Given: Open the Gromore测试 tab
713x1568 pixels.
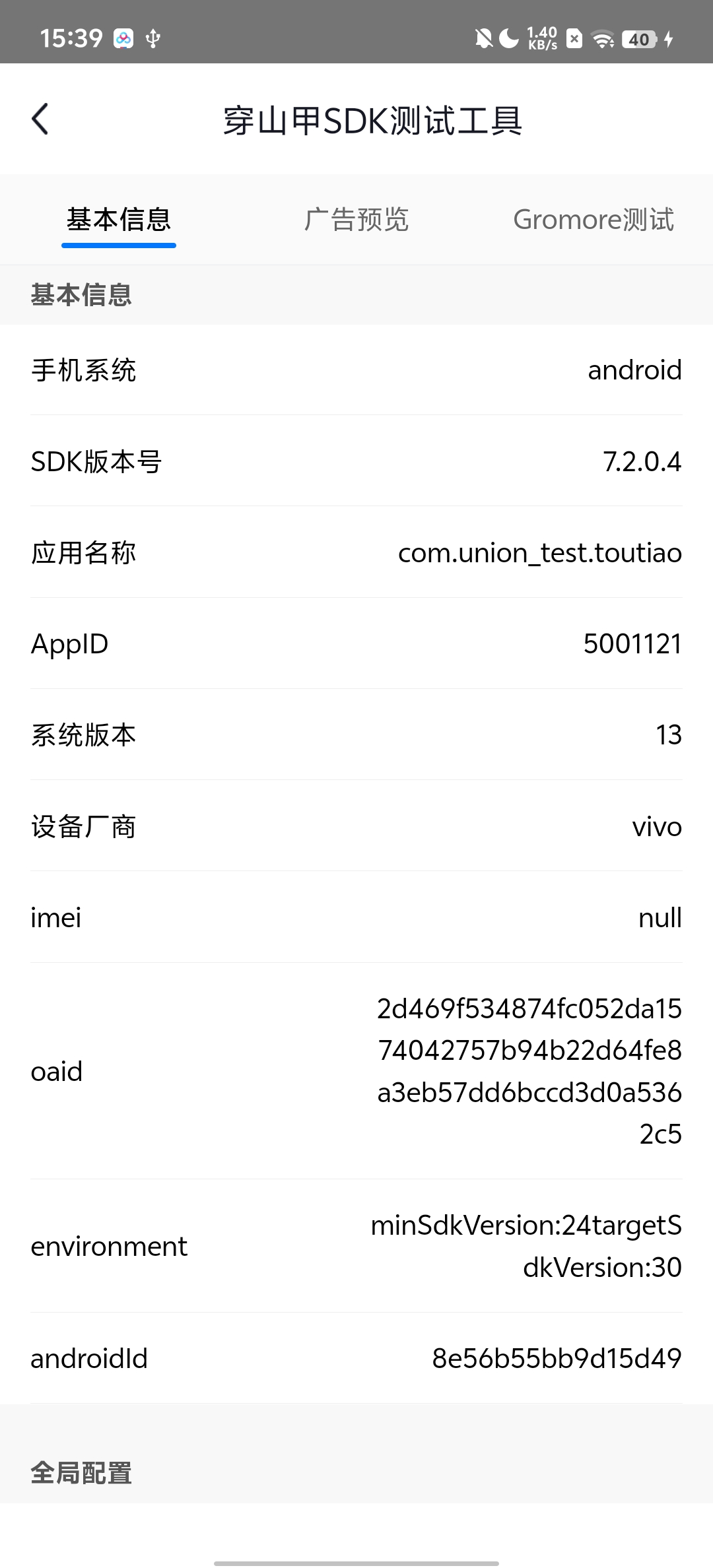Looking at the screenshot, I should coord(594,220).
